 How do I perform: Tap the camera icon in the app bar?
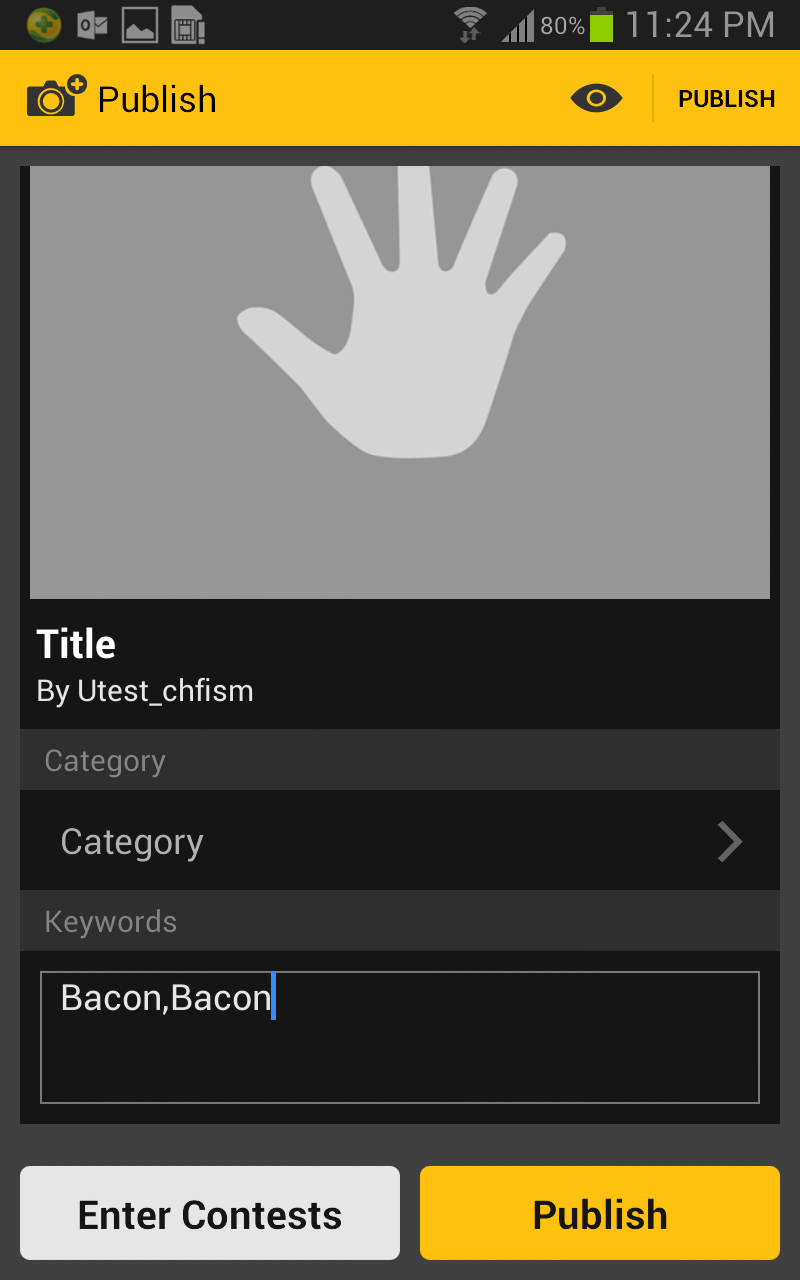coord(56,98)
